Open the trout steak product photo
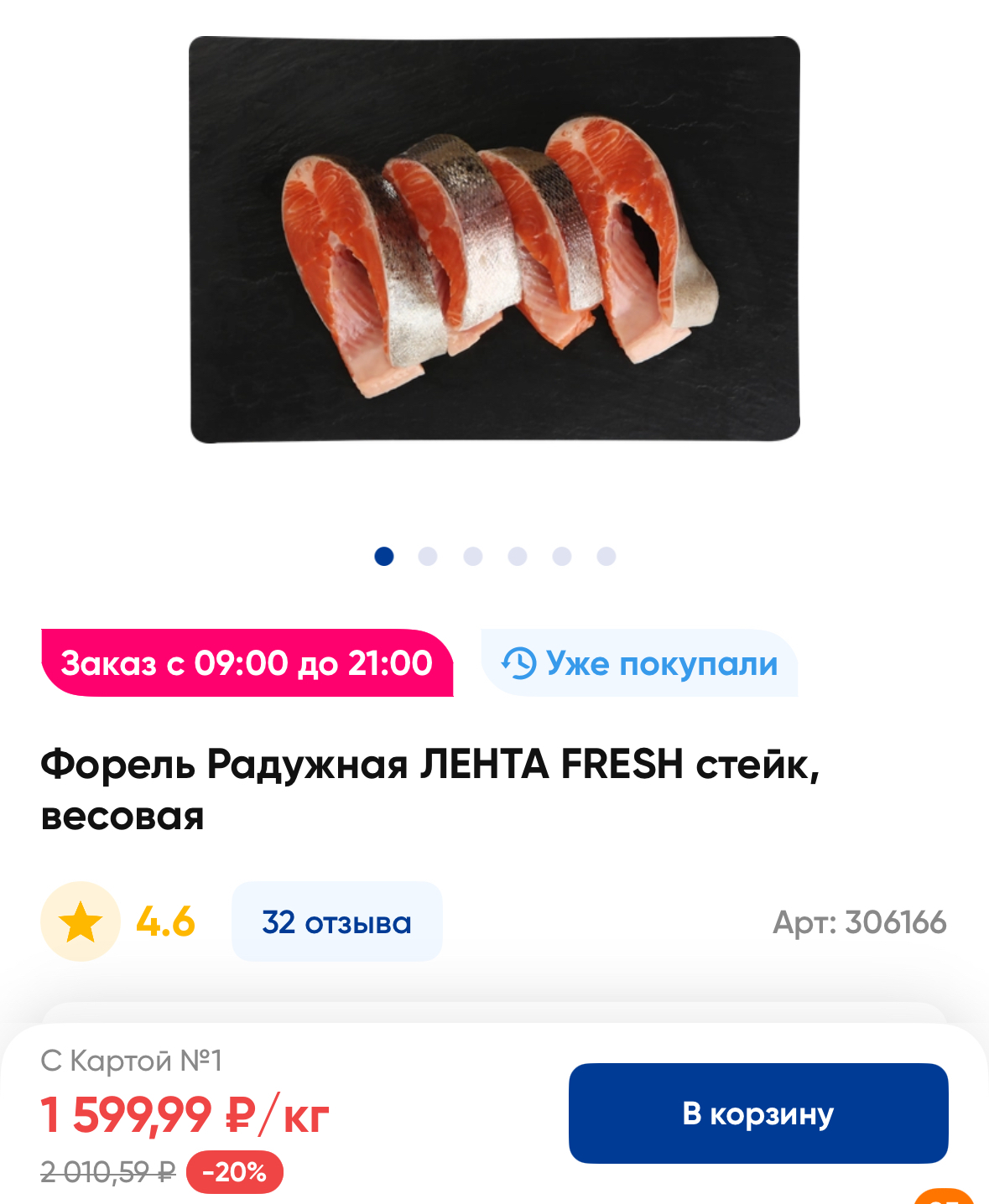989x1204 pixels. click(495, 240)
